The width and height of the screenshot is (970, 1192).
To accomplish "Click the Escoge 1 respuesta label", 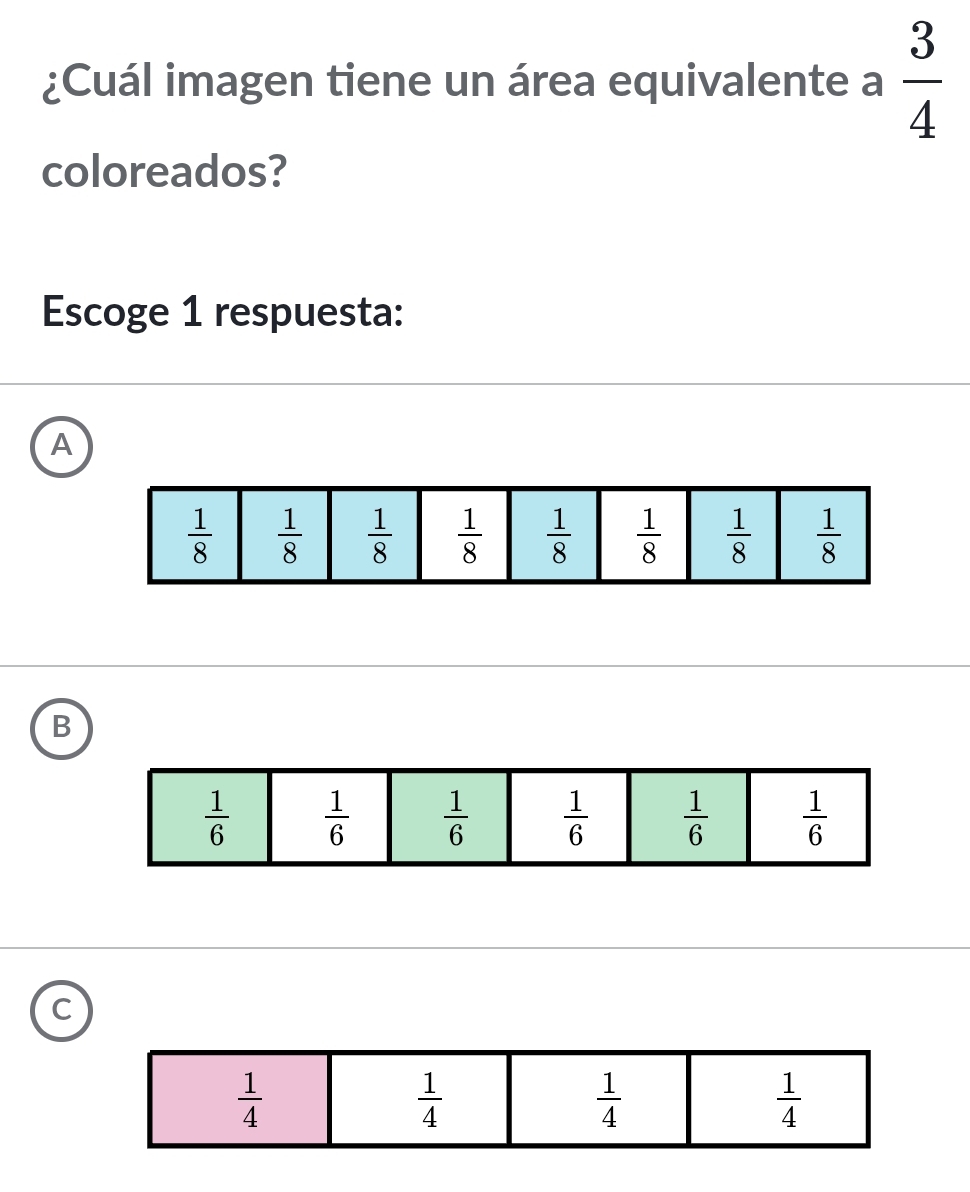I will tap(221, 313).
